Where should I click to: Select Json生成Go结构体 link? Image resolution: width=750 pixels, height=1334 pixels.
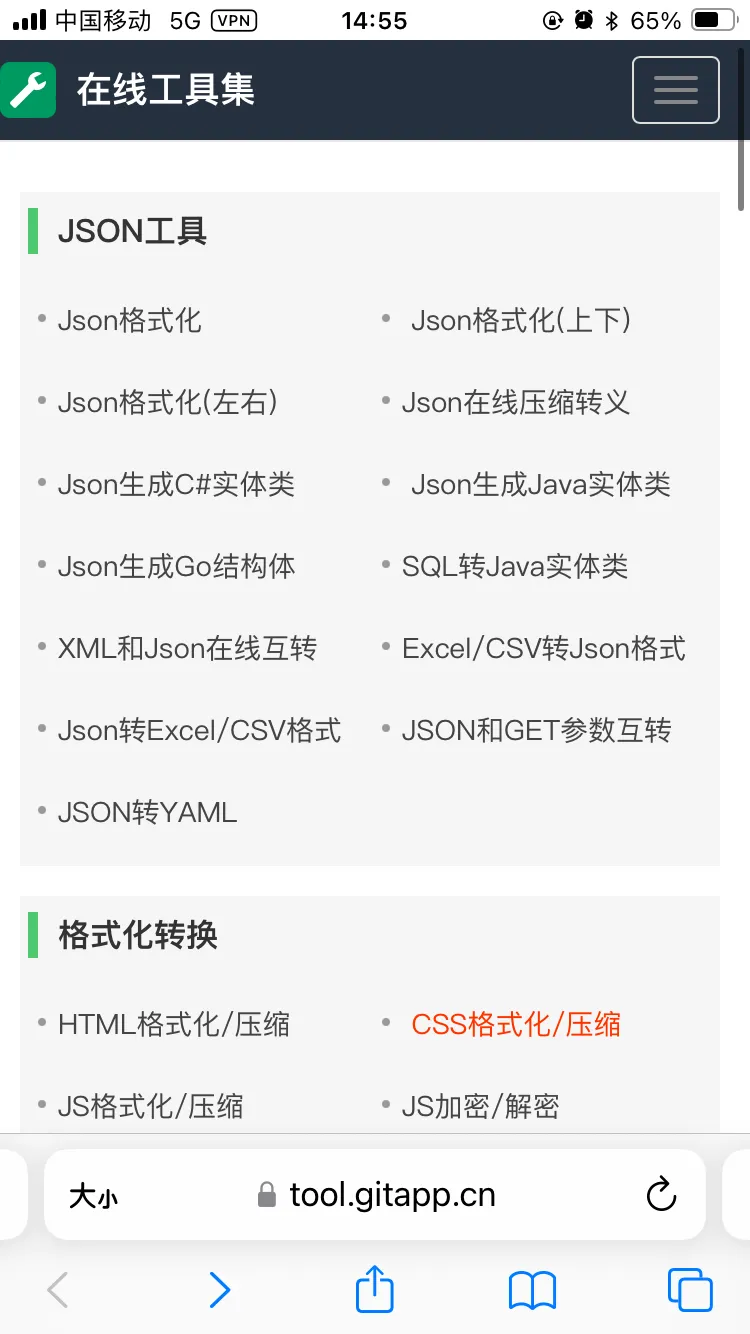point(176,567)
